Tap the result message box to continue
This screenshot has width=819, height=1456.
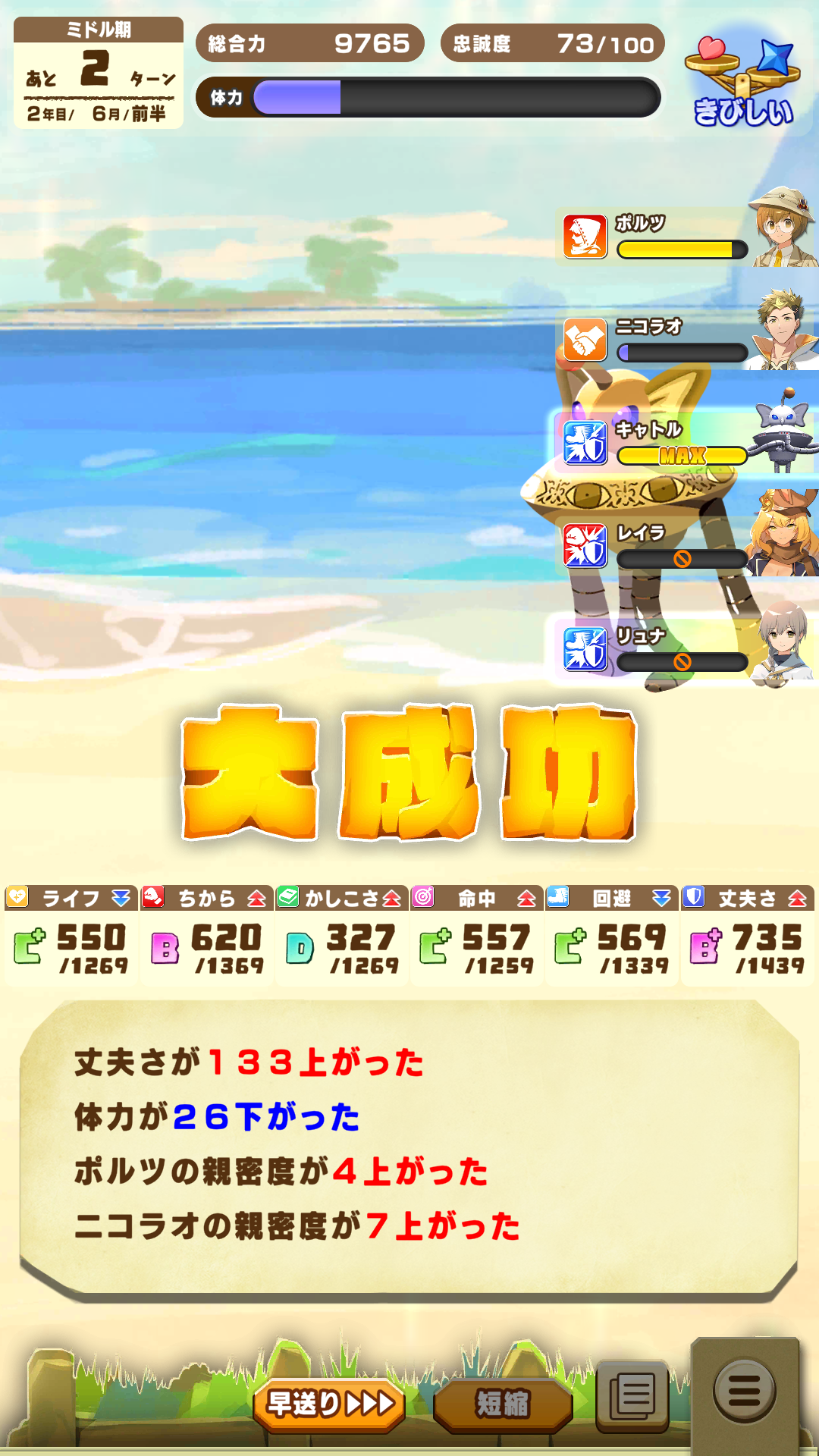[x=409, y=1145]
